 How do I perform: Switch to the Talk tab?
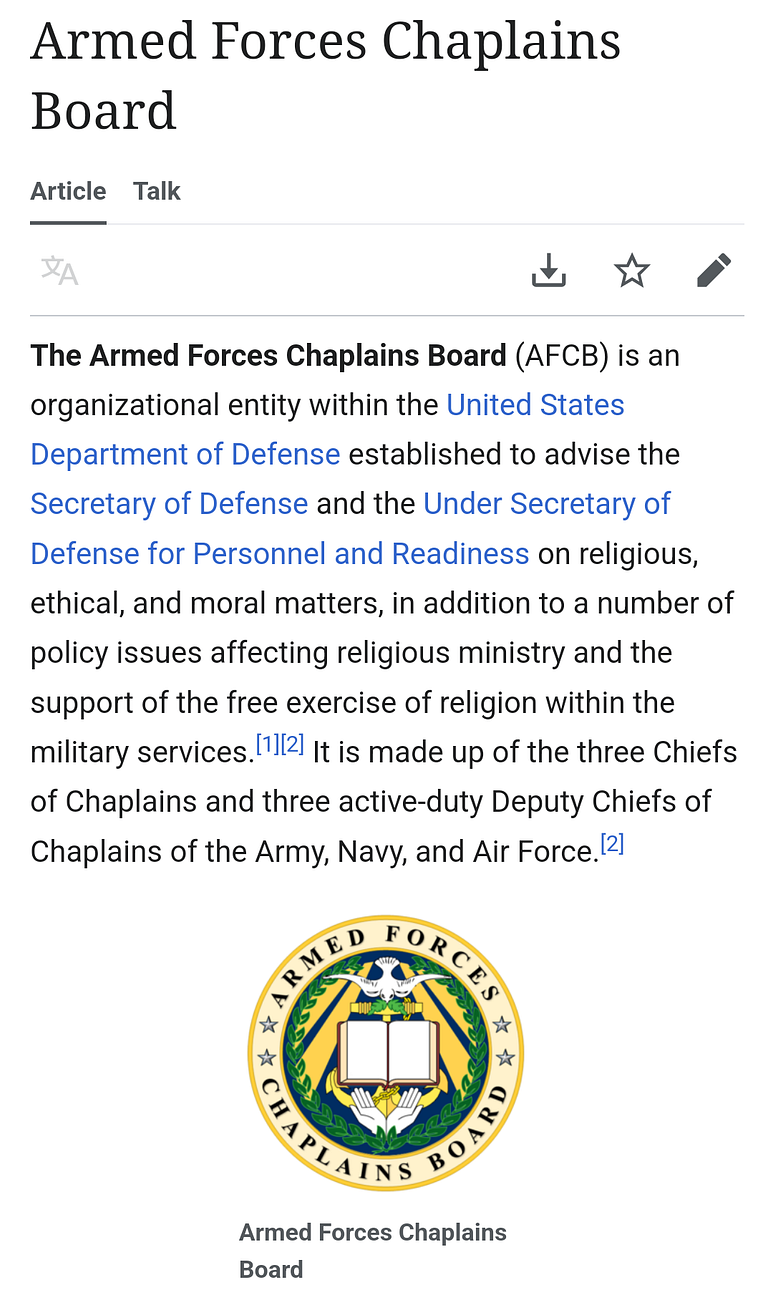(x=157, y=191)
